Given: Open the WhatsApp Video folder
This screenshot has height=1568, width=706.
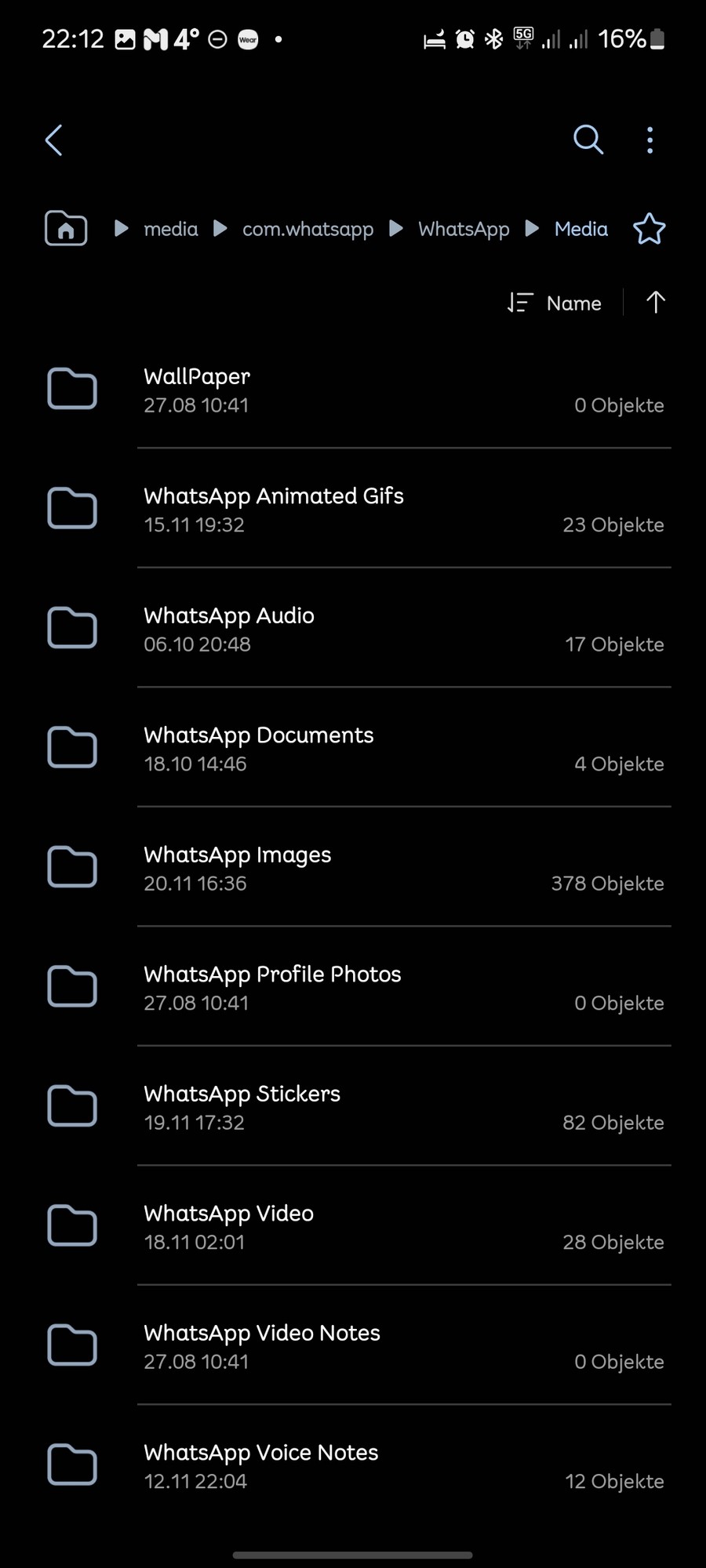Looking at the screenshot, I should [353, 1226].
